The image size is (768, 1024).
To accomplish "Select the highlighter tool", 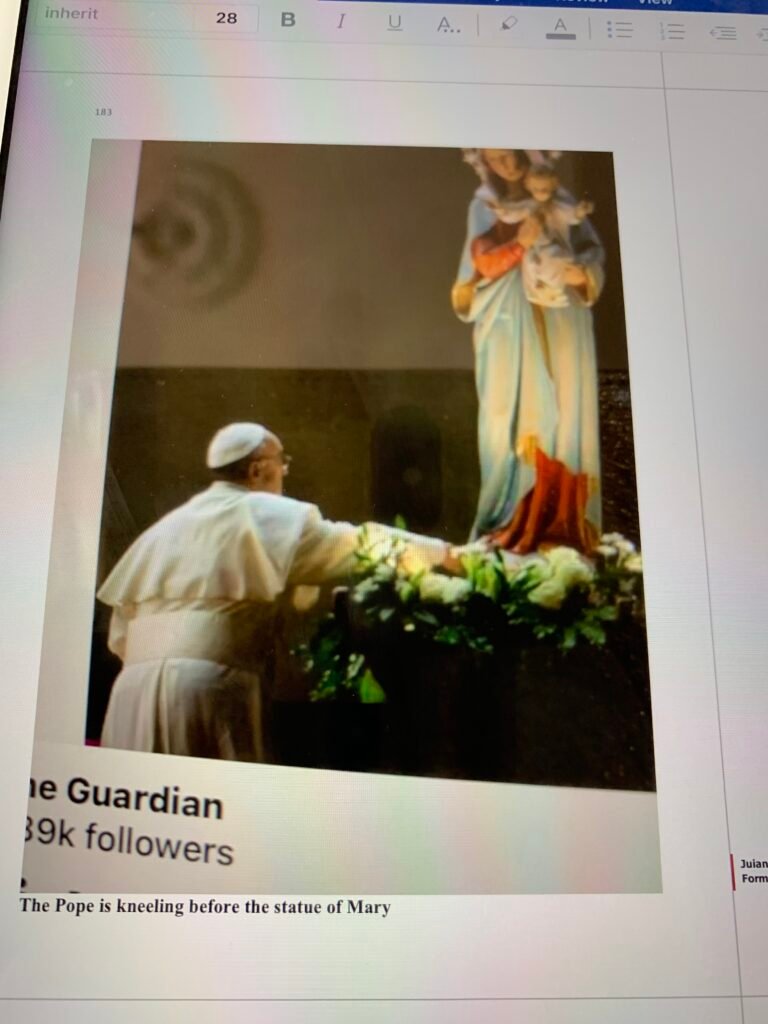I will tap(508, 25).
